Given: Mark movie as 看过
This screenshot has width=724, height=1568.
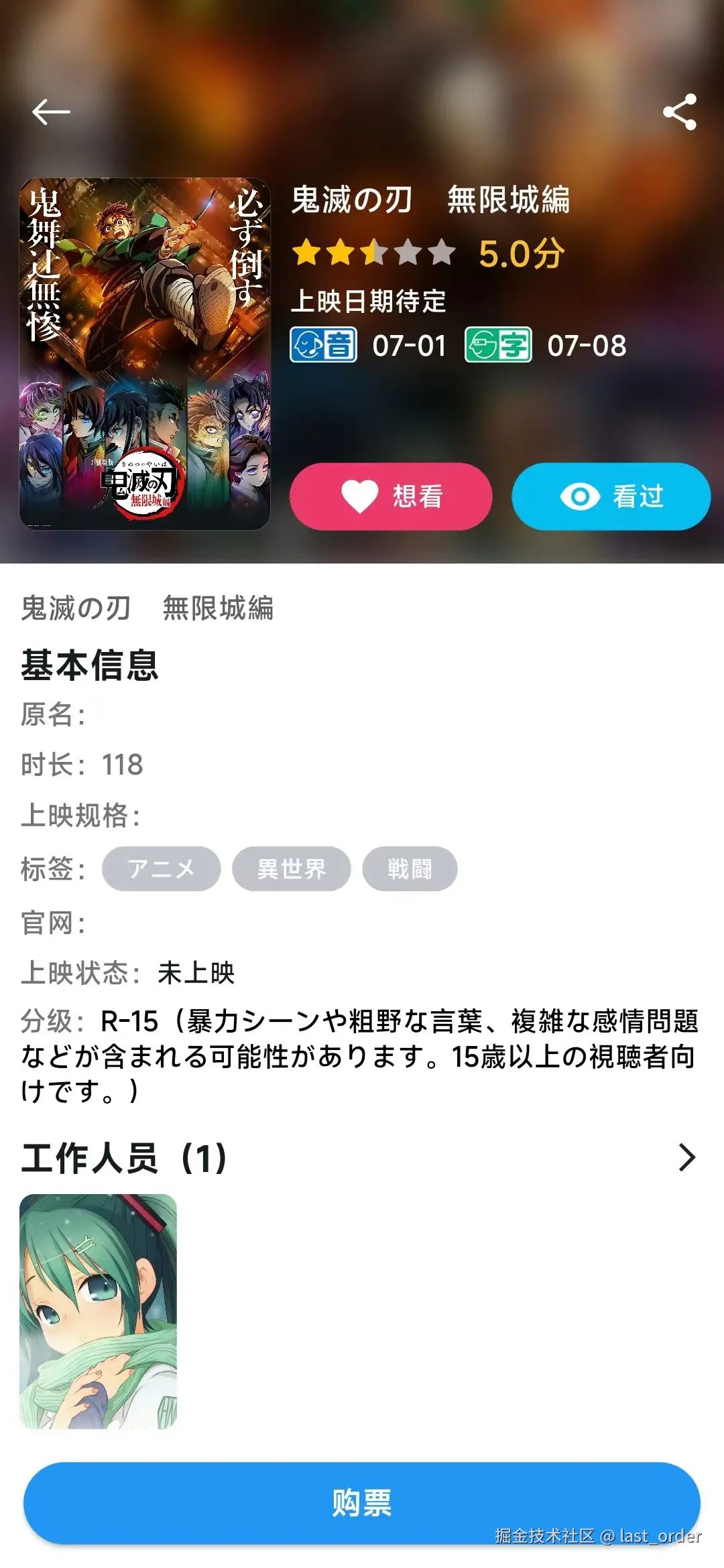Looking at the screenshot, I should pos(611,497).
